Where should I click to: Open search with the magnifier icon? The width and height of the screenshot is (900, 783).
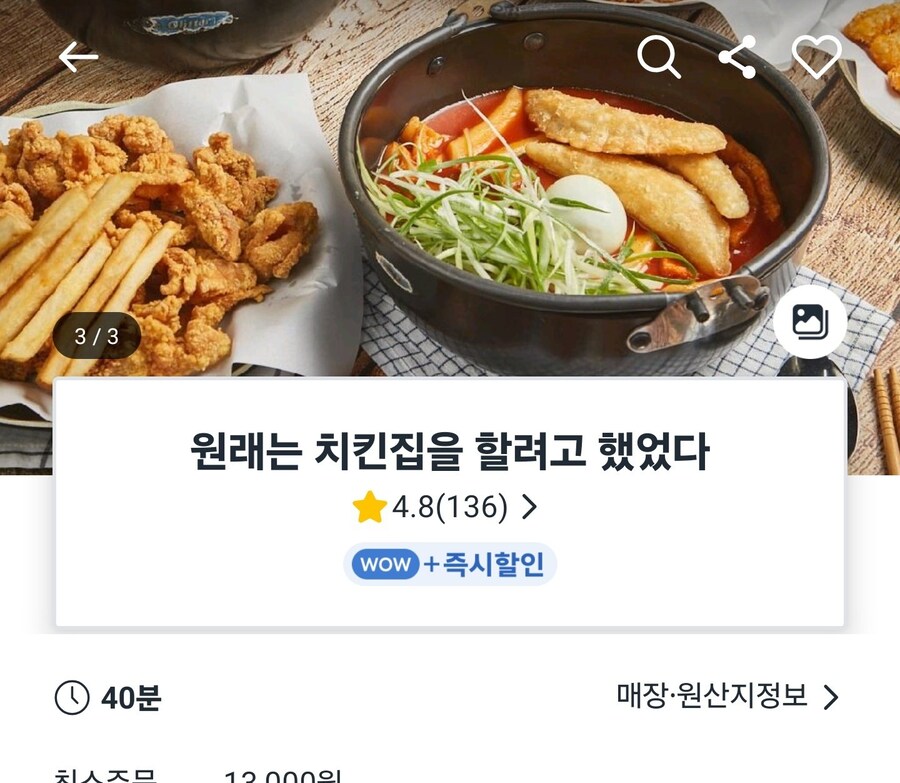click(659, 58)
